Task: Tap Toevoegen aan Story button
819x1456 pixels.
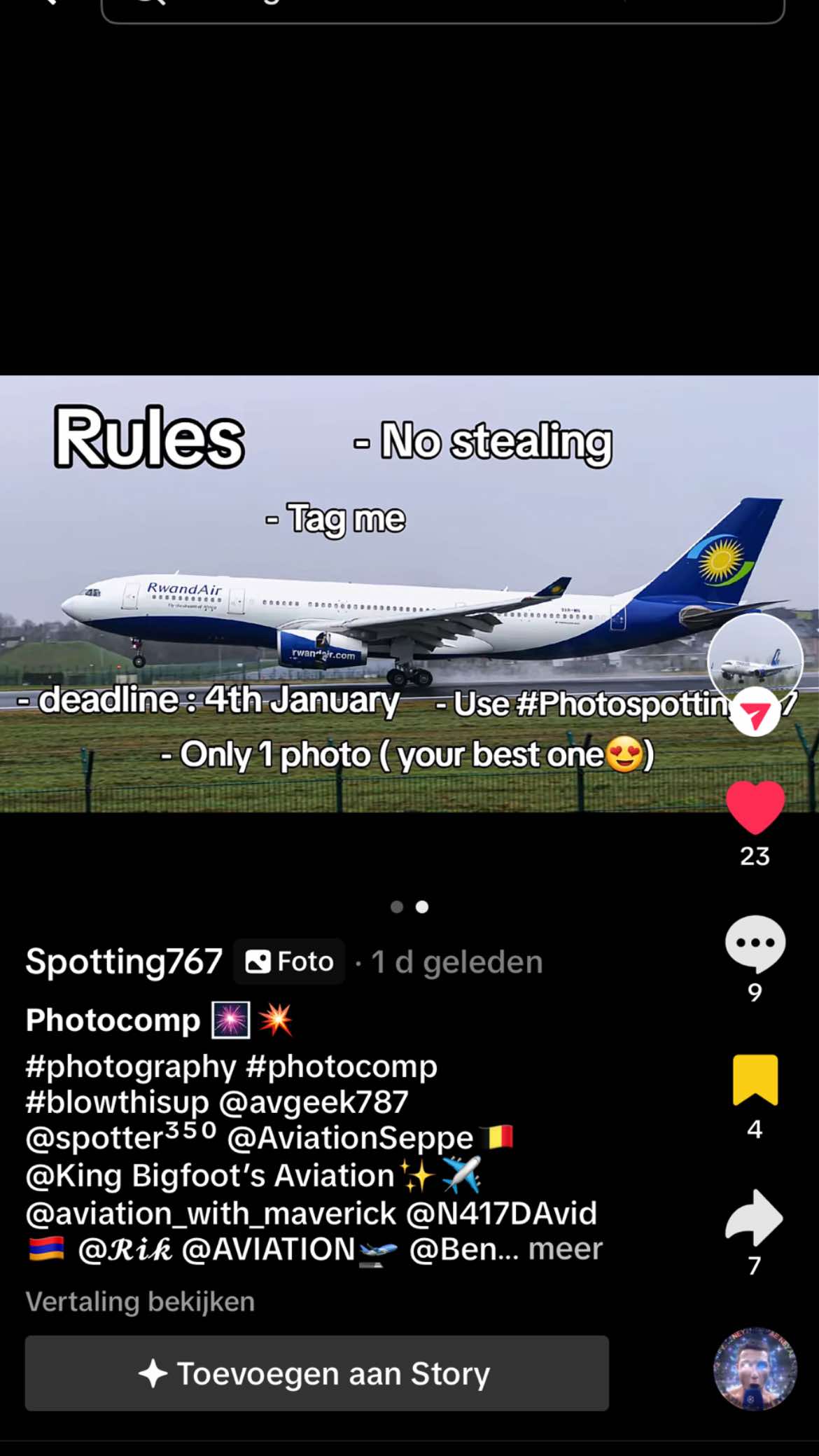Action: pos(317,1373)
